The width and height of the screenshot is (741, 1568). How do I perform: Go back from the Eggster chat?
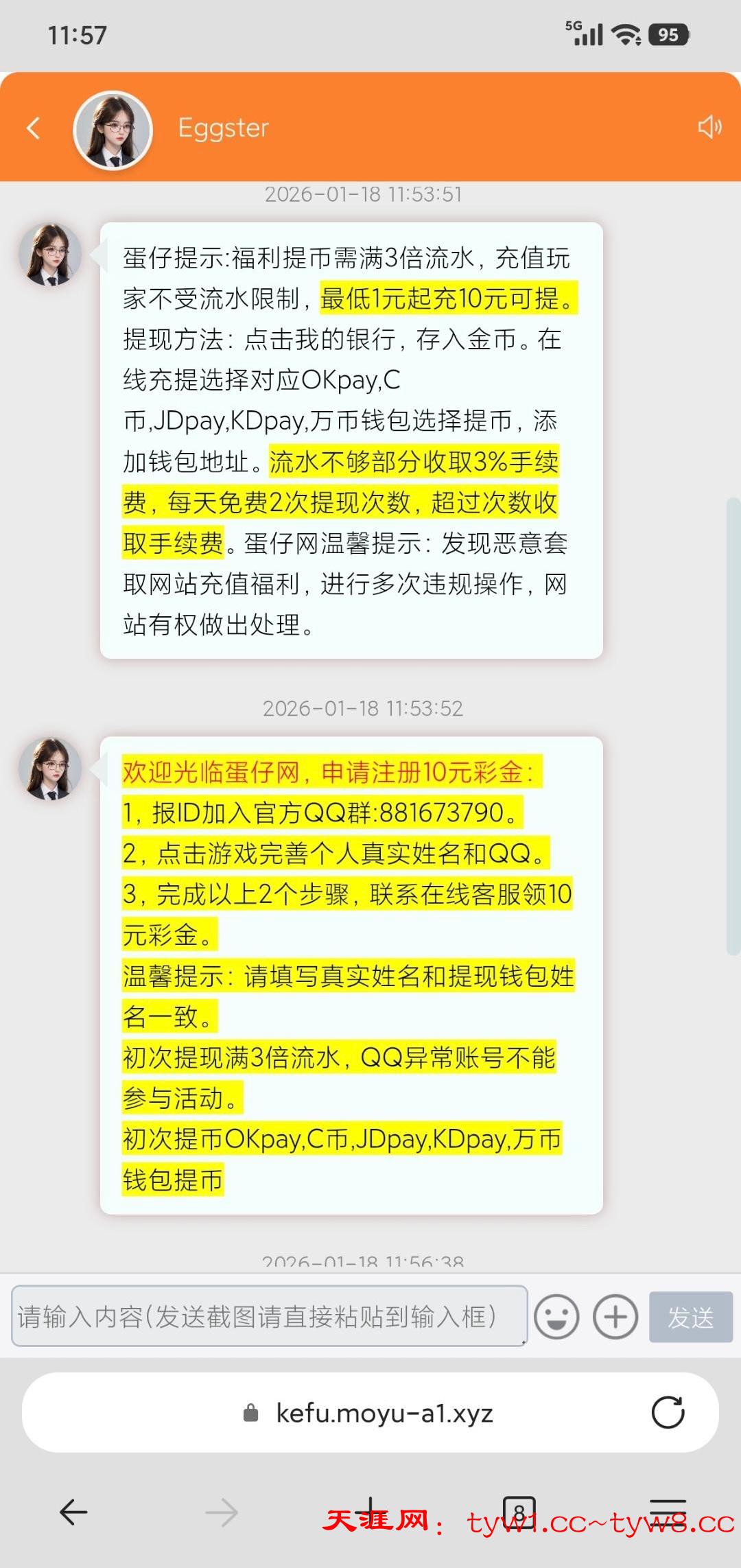pos(33,128)
